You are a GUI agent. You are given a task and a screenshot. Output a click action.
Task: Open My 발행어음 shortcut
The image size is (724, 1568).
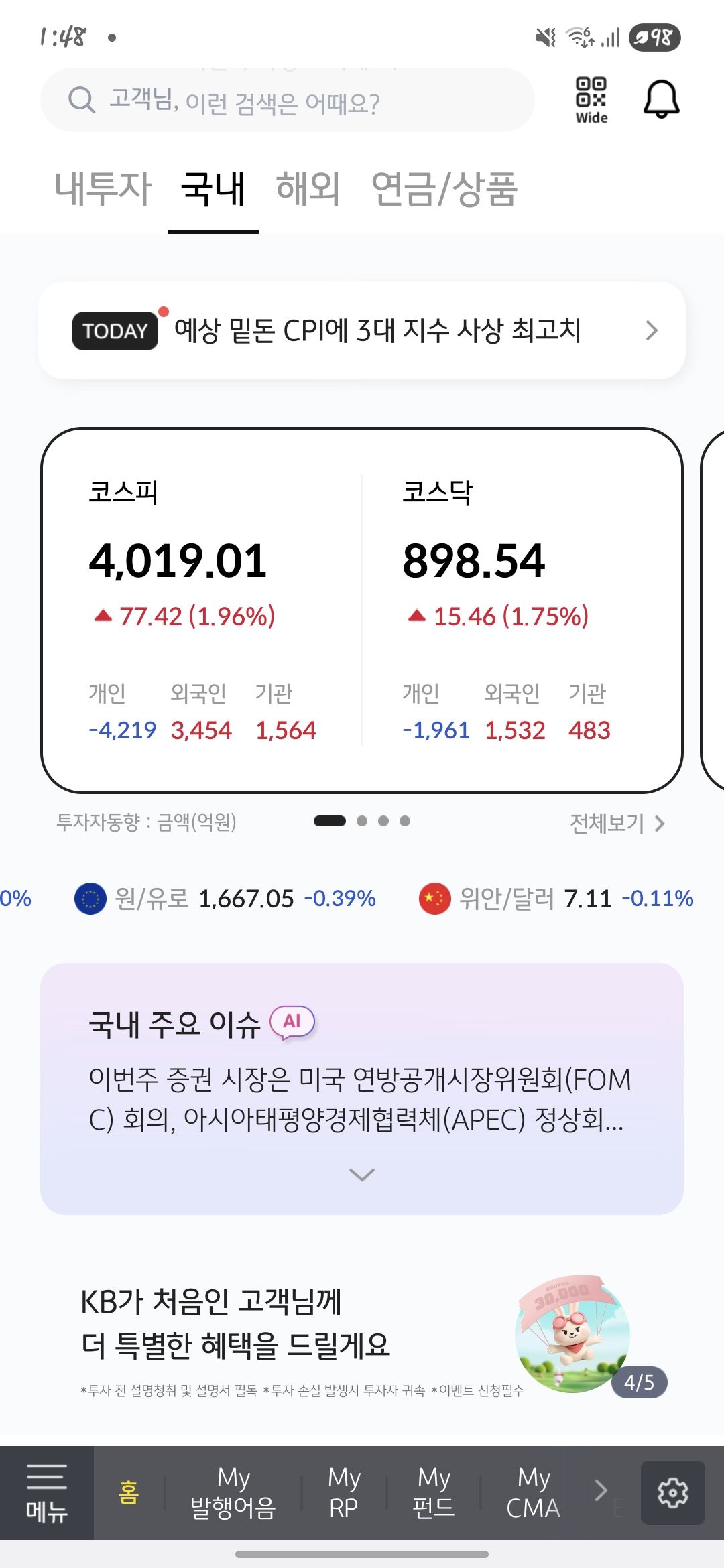click(233, 1493)
